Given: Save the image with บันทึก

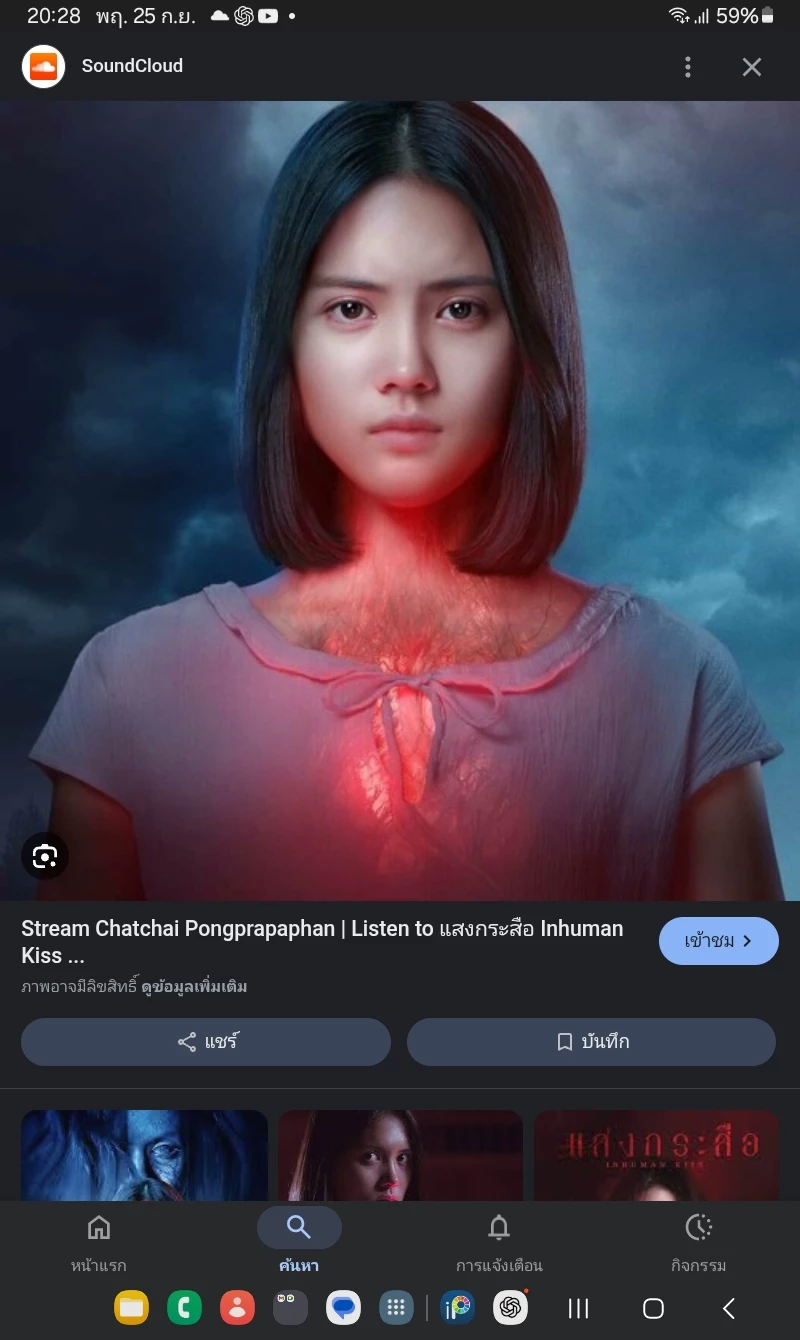Looking at the screenshot, I should [591, 1042].
